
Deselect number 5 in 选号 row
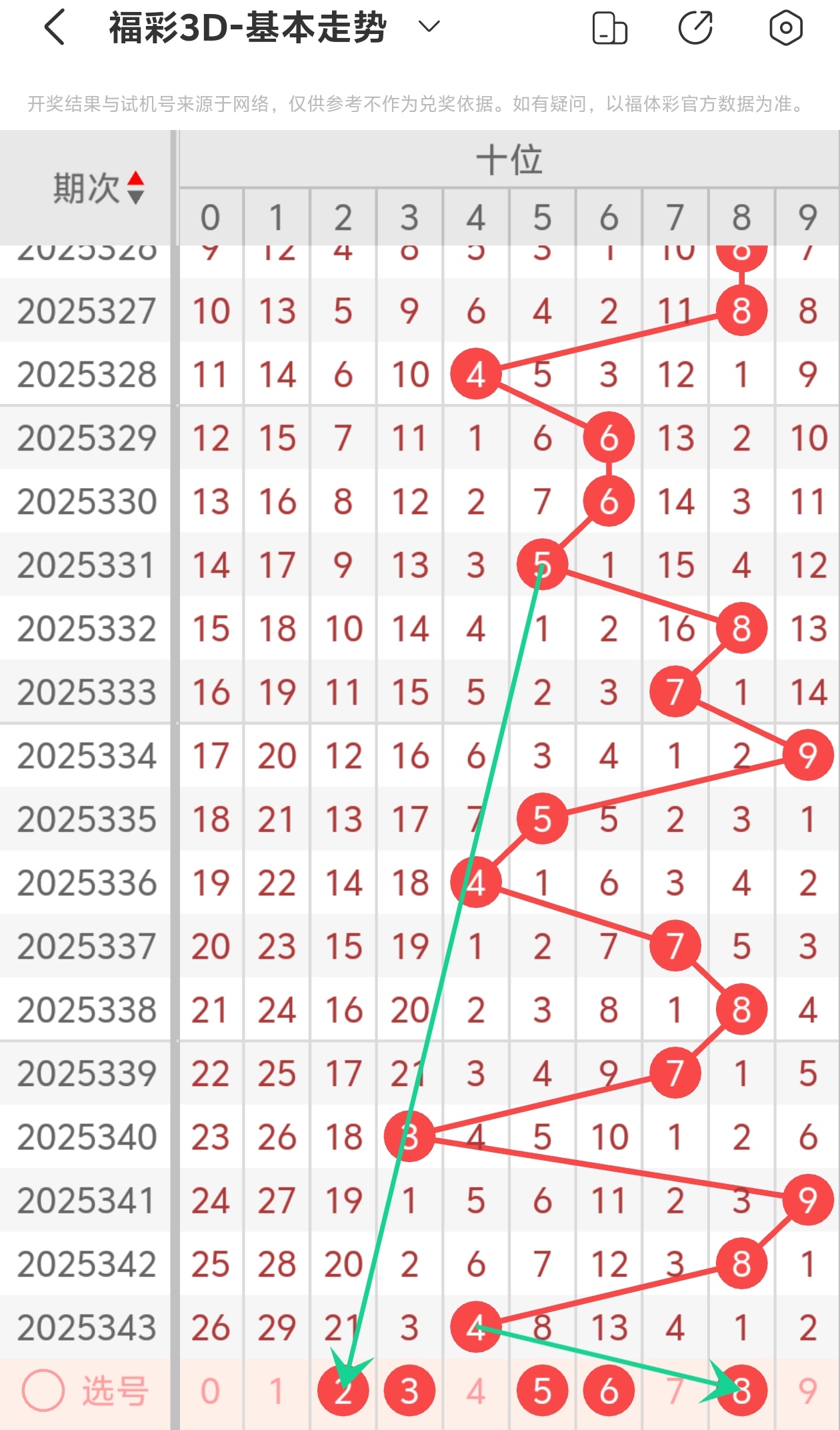[542, 1391]
